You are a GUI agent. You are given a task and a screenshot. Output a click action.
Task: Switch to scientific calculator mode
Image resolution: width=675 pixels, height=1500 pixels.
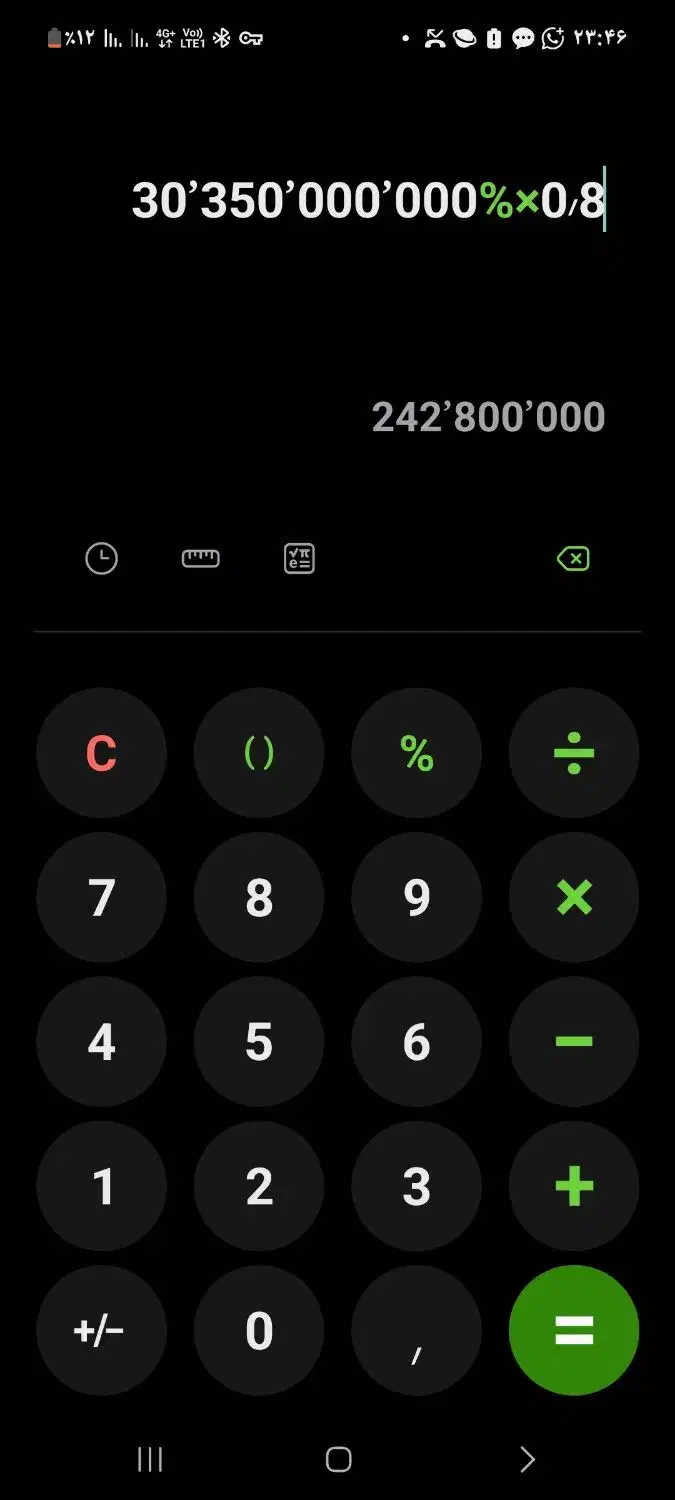click(x=299, y=558)
